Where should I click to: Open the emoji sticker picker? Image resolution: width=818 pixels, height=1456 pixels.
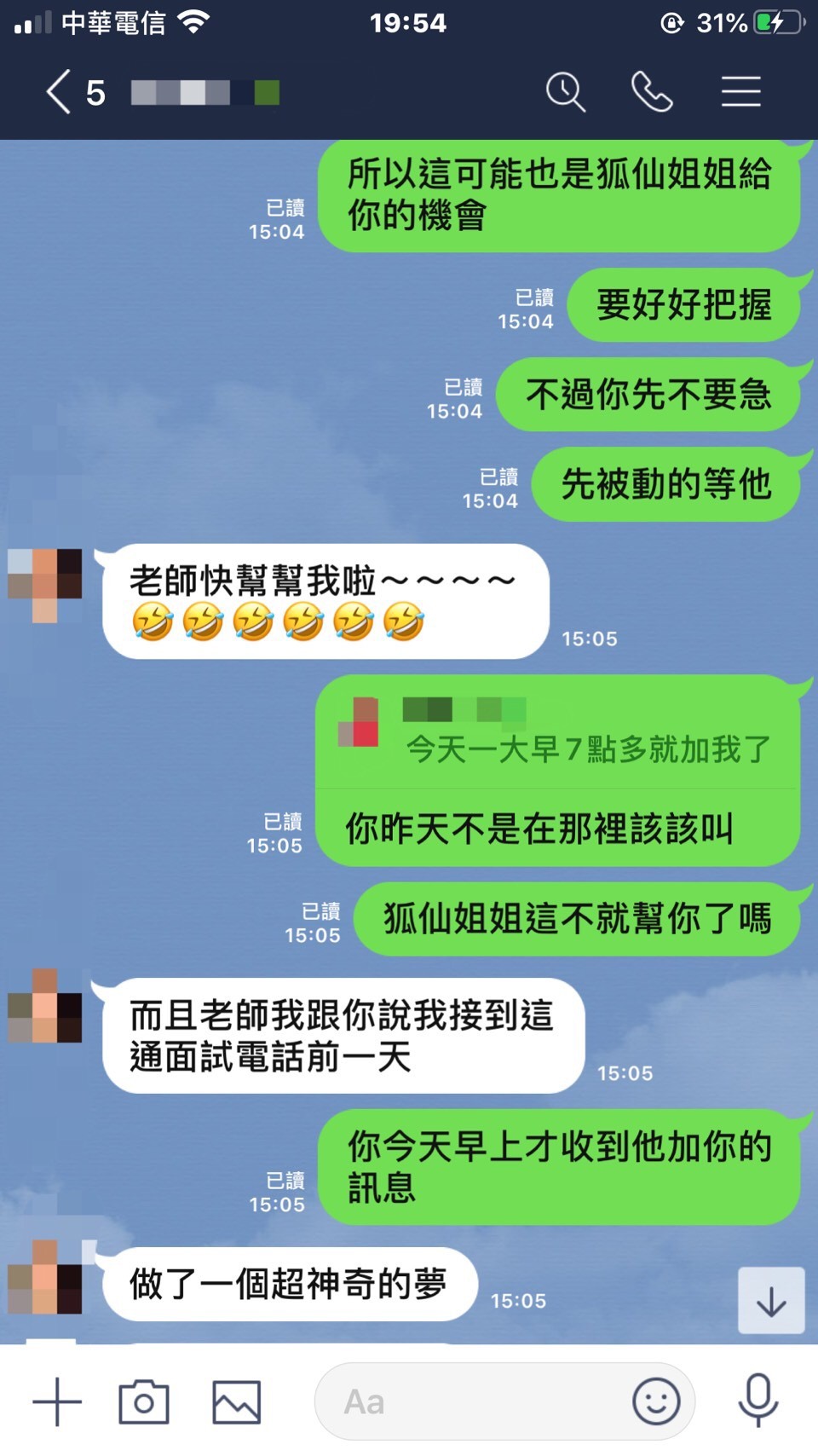(x=656, y=1401)
